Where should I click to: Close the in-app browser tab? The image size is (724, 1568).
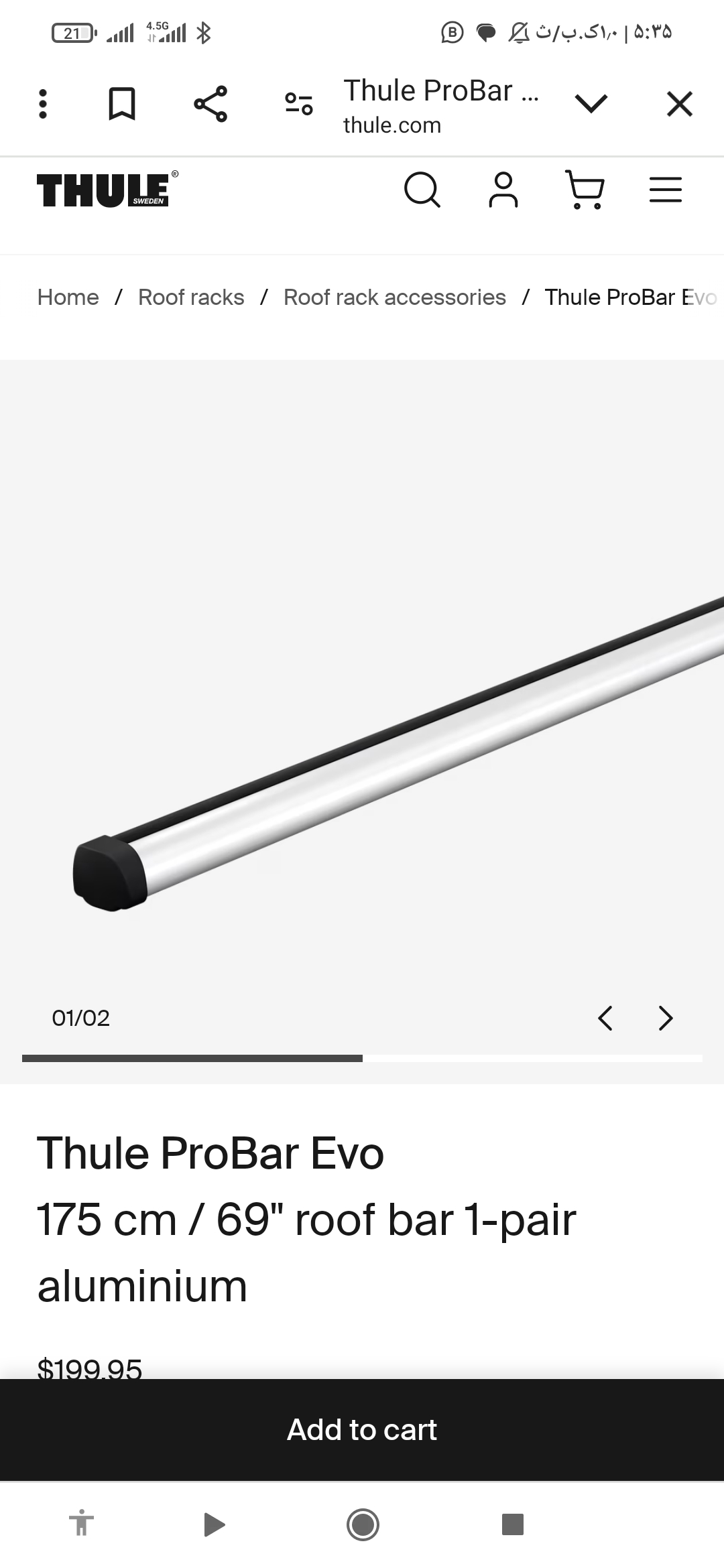(x=679, y=104)
